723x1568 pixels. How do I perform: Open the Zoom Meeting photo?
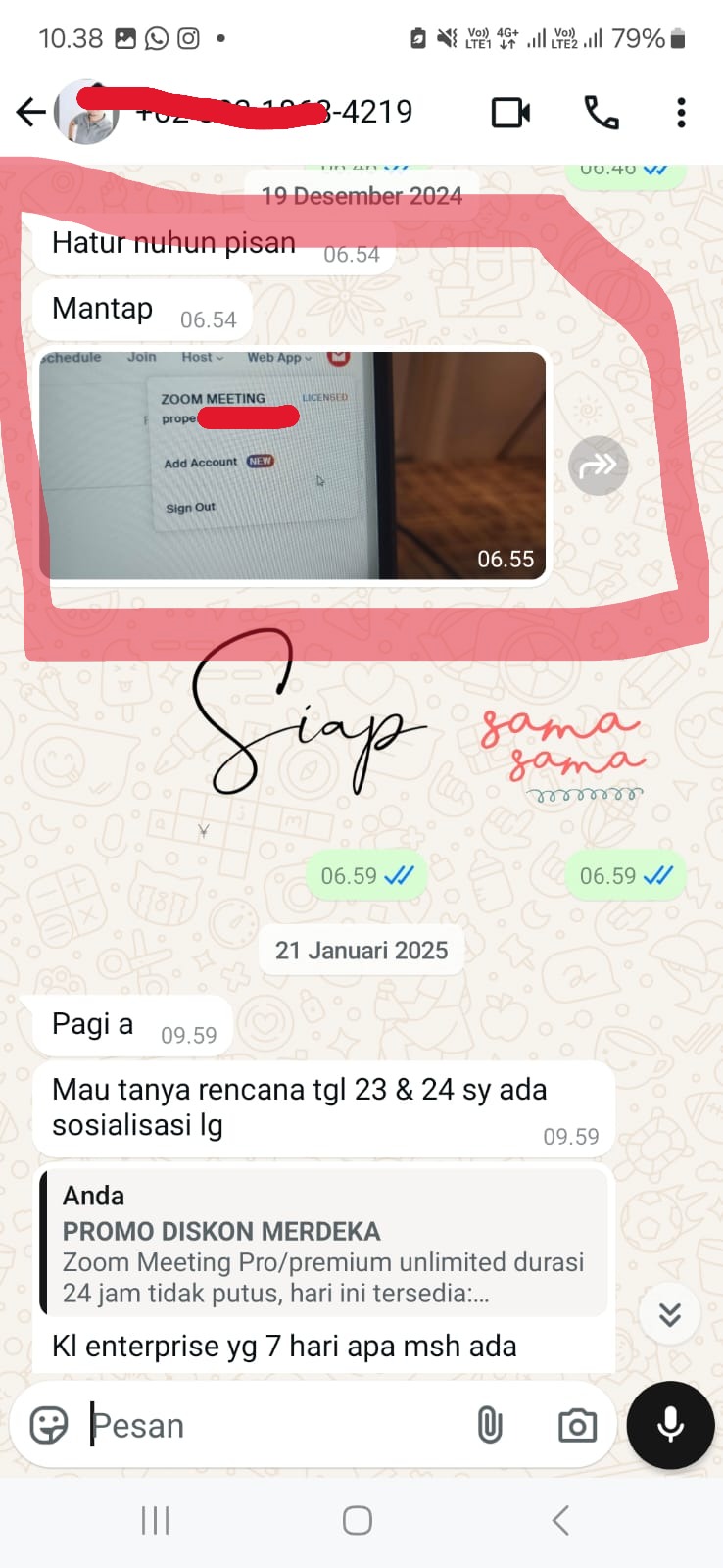[292, 465]
